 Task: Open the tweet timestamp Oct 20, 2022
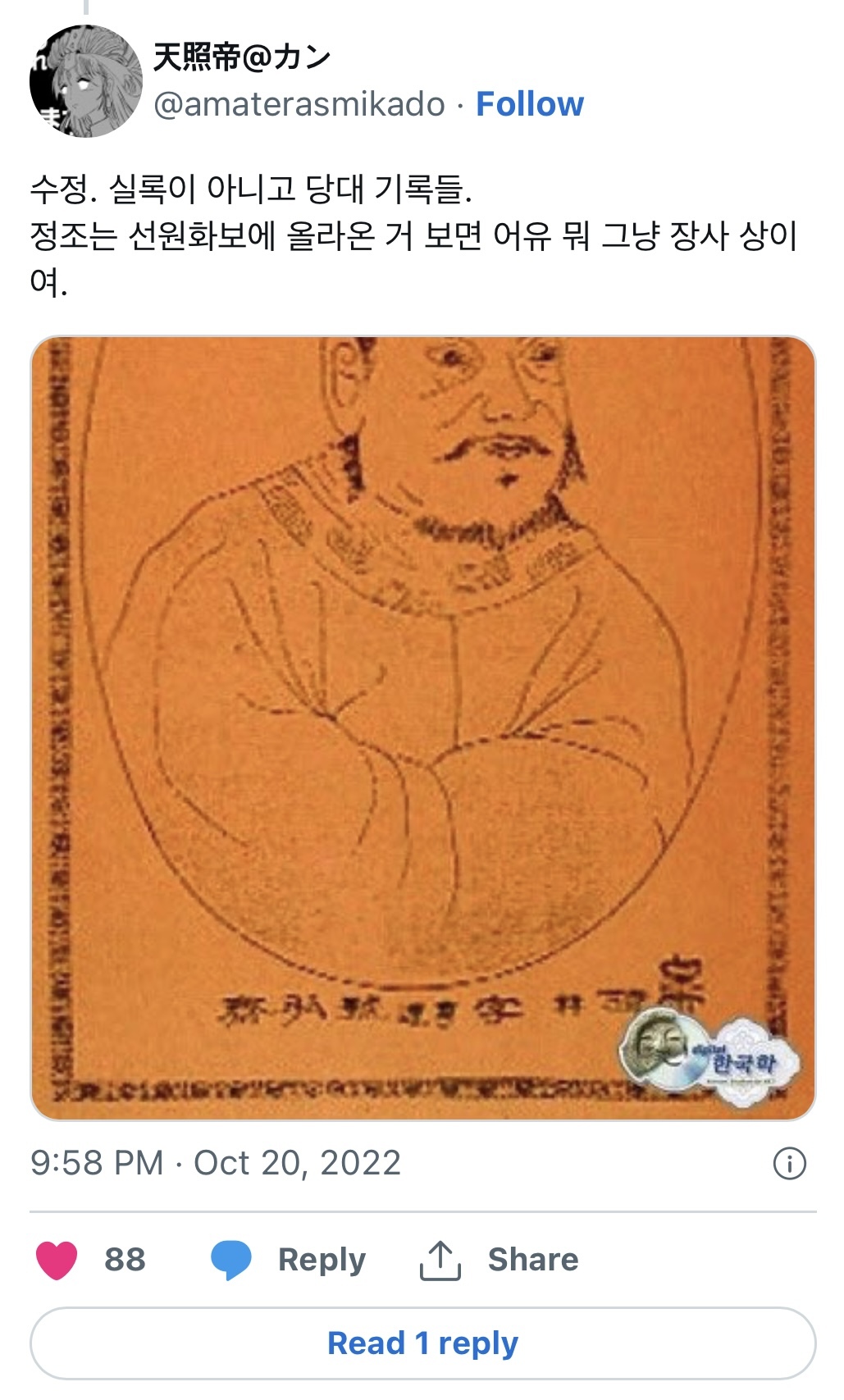coord(216,1163)
